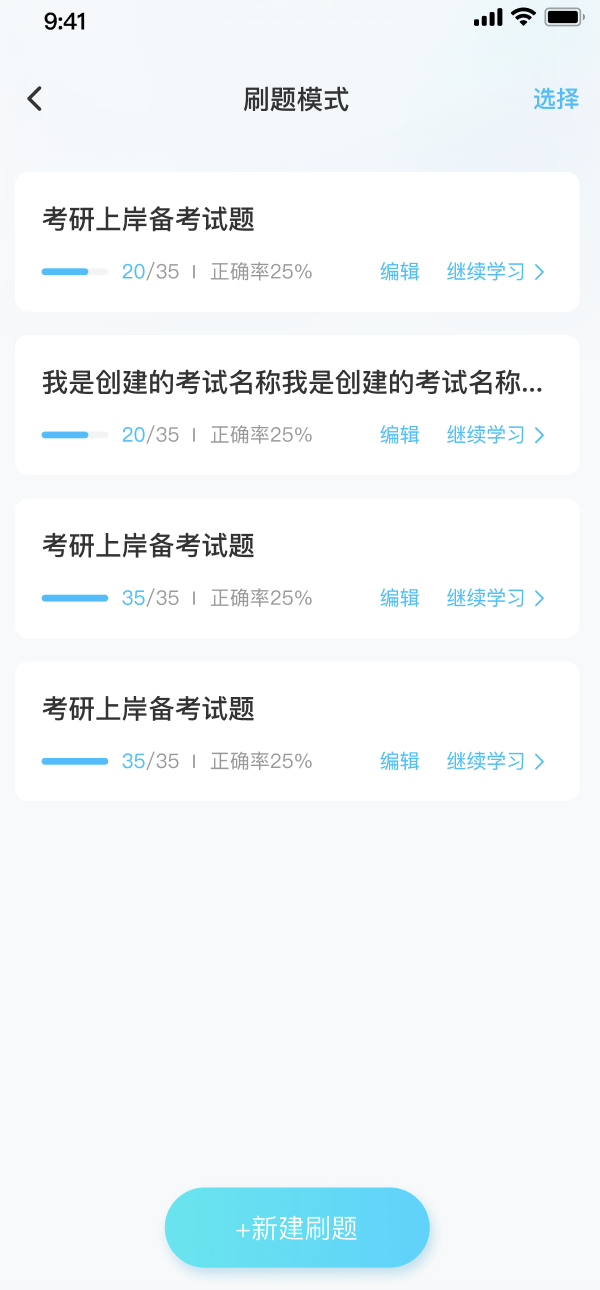Go back using the top-left arrow
The height and width of the screenshot is (1290, 600).
pos(35,99)
